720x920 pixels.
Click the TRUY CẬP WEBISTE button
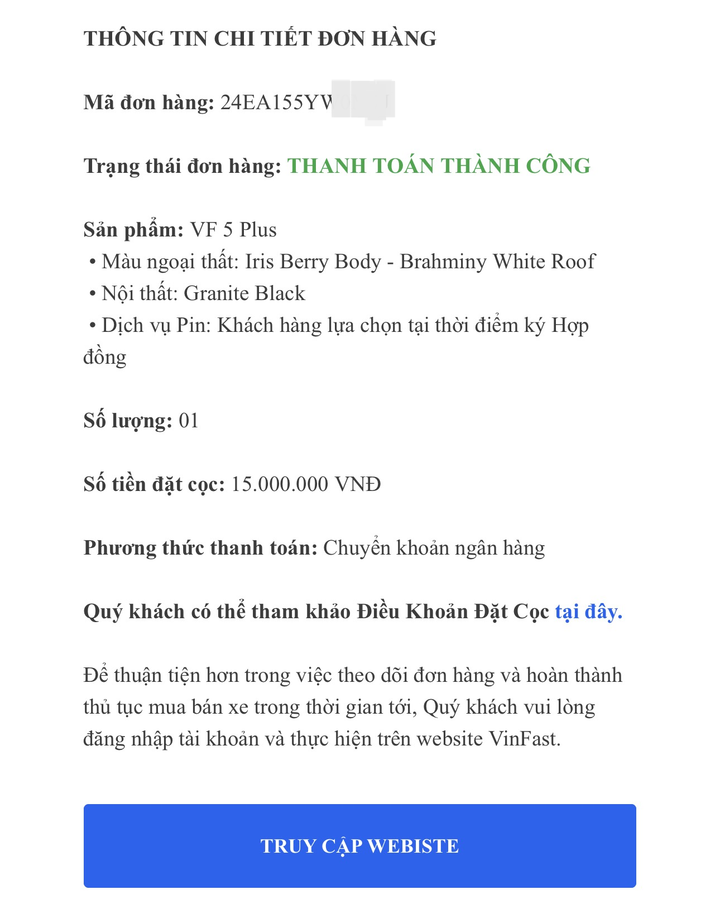point(360,846)
